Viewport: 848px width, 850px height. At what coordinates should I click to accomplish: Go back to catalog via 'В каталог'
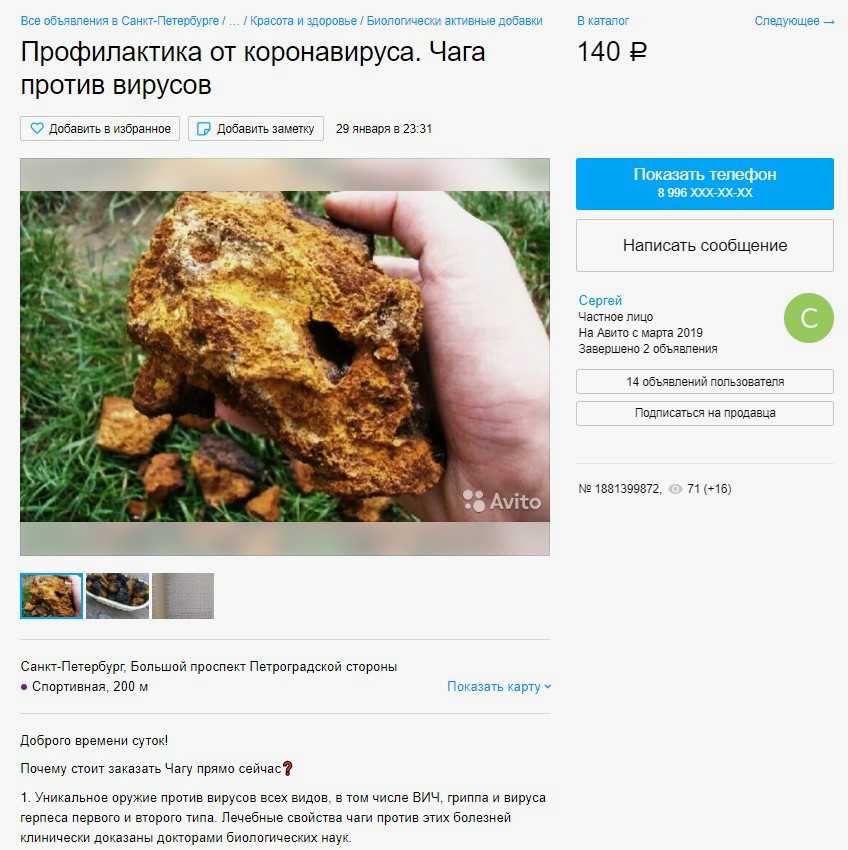click(x=603, y=20)
